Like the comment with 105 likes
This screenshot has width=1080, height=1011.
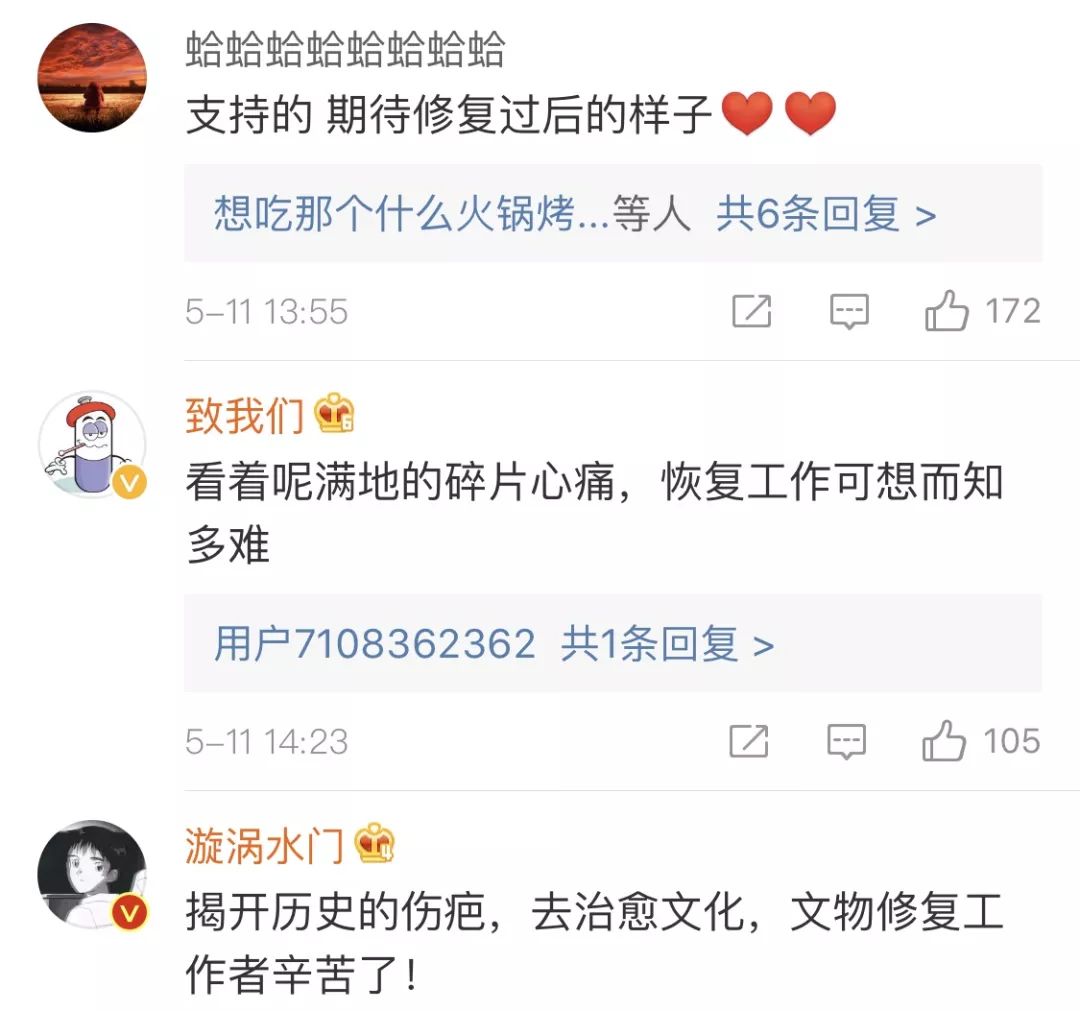[x=945, y=741]
